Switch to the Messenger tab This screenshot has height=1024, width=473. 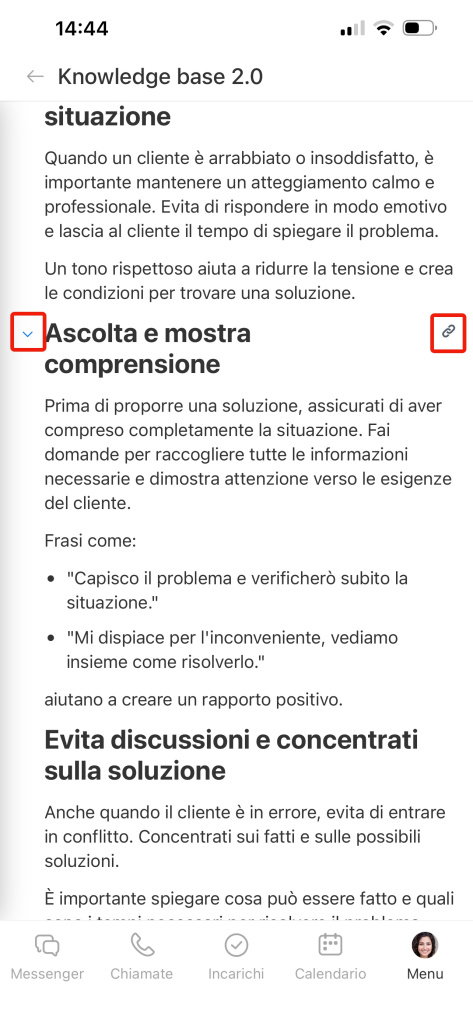tap(47, 957)
